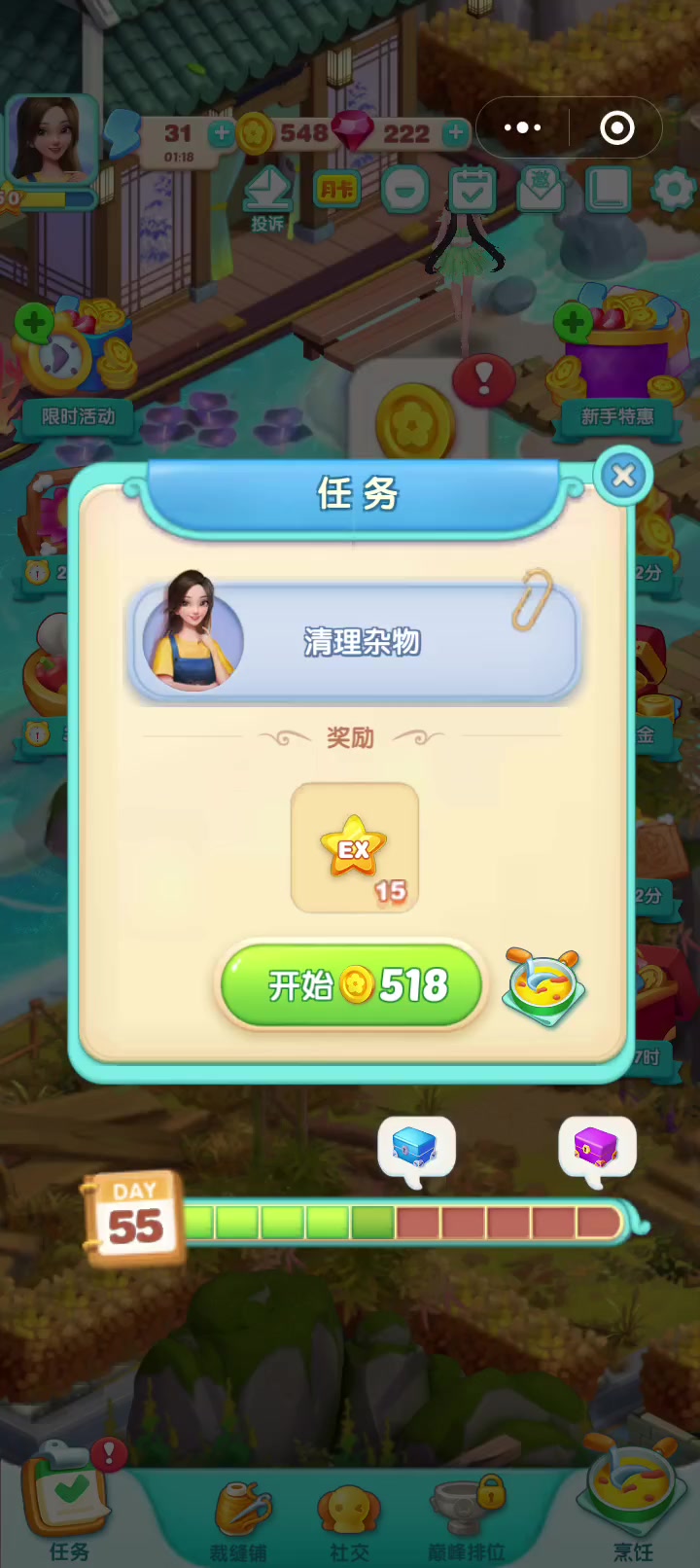Open the 烹饪 cooking tab
The image size is (700, 1568).
tap(632, 1503)
